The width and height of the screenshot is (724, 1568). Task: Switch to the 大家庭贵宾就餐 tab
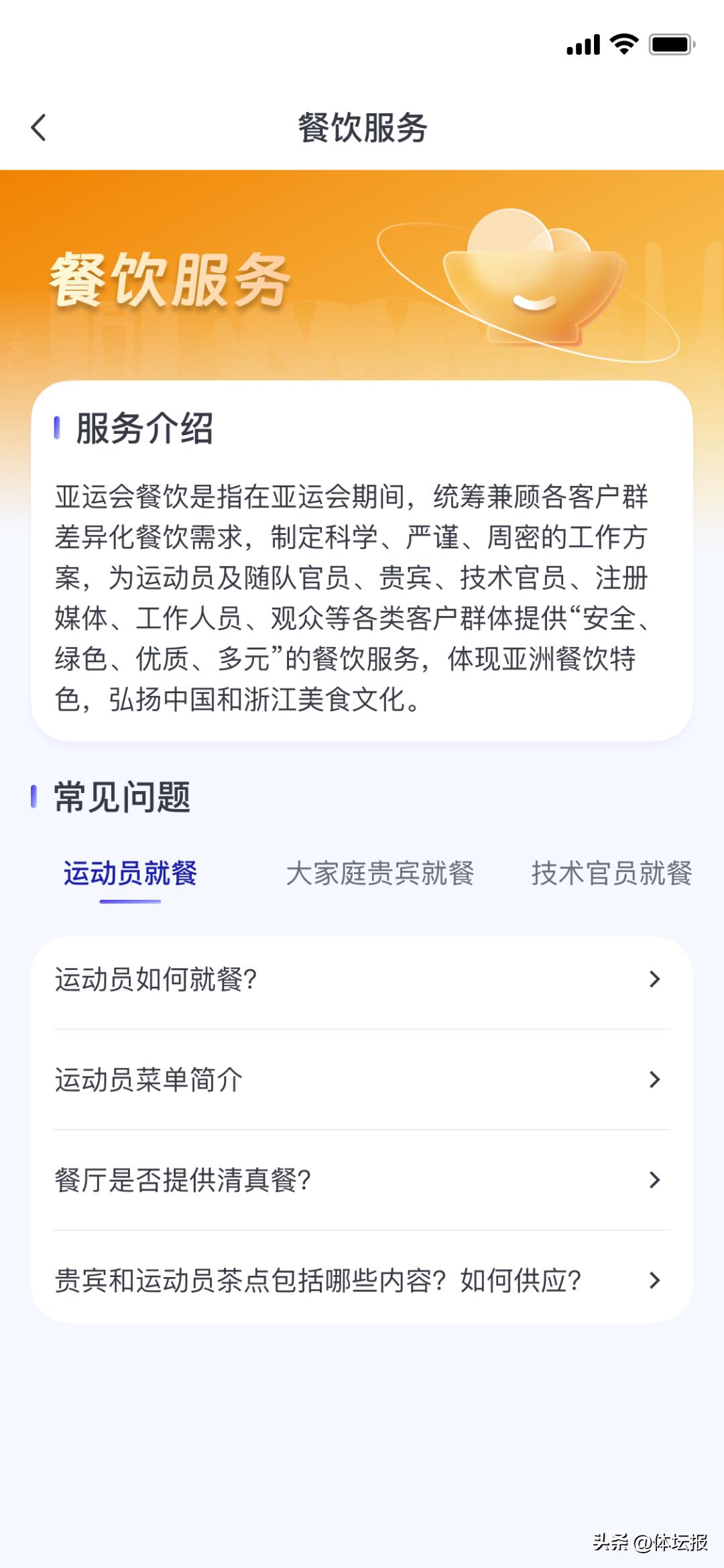coord(381,873)
